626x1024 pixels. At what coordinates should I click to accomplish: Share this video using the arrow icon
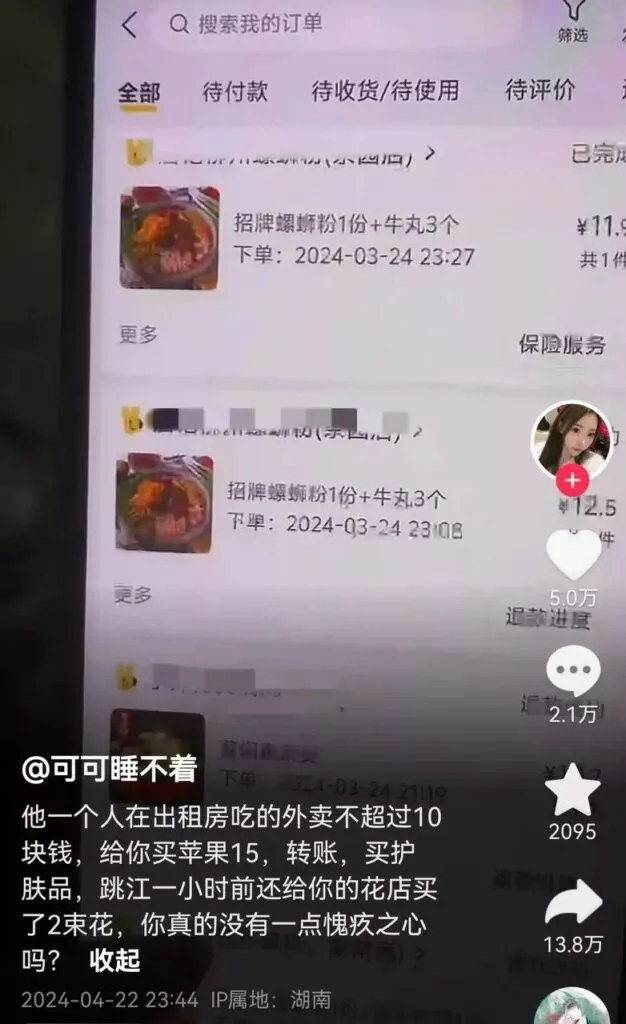(x=573, y=904)
